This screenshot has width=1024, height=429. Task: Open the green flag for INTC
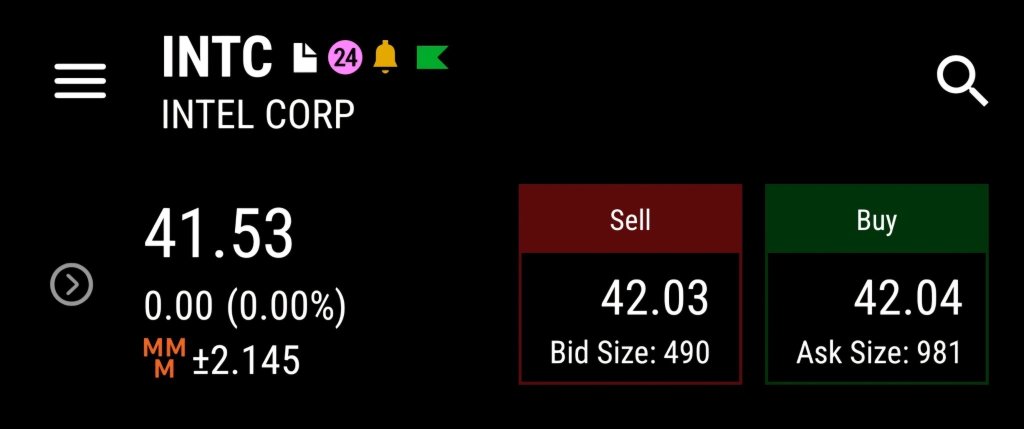433,58
